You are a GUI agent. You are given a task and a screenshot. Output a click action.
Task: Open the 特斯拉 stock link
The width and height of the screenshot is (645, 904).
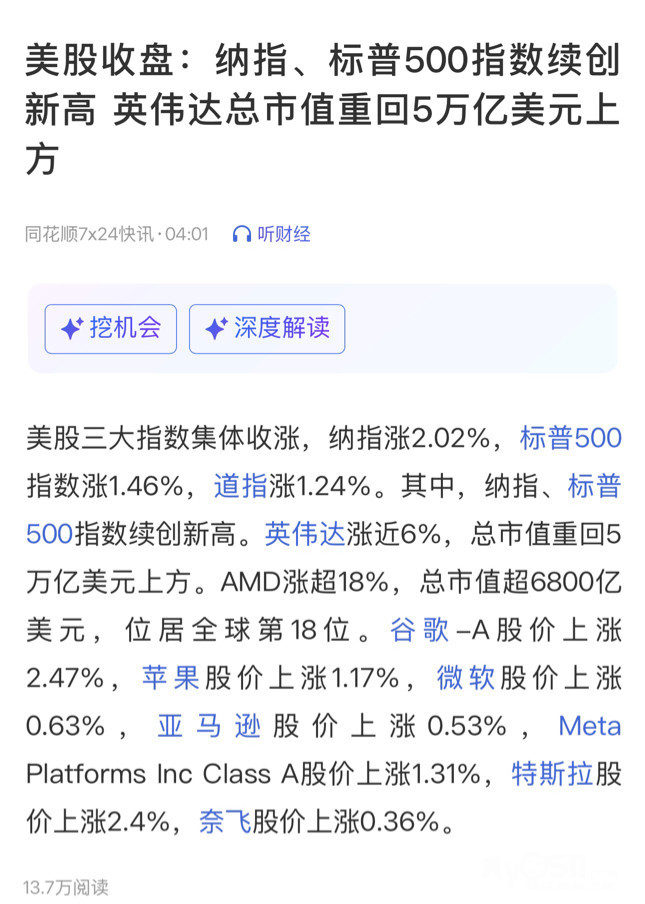(x=552, y=773)
